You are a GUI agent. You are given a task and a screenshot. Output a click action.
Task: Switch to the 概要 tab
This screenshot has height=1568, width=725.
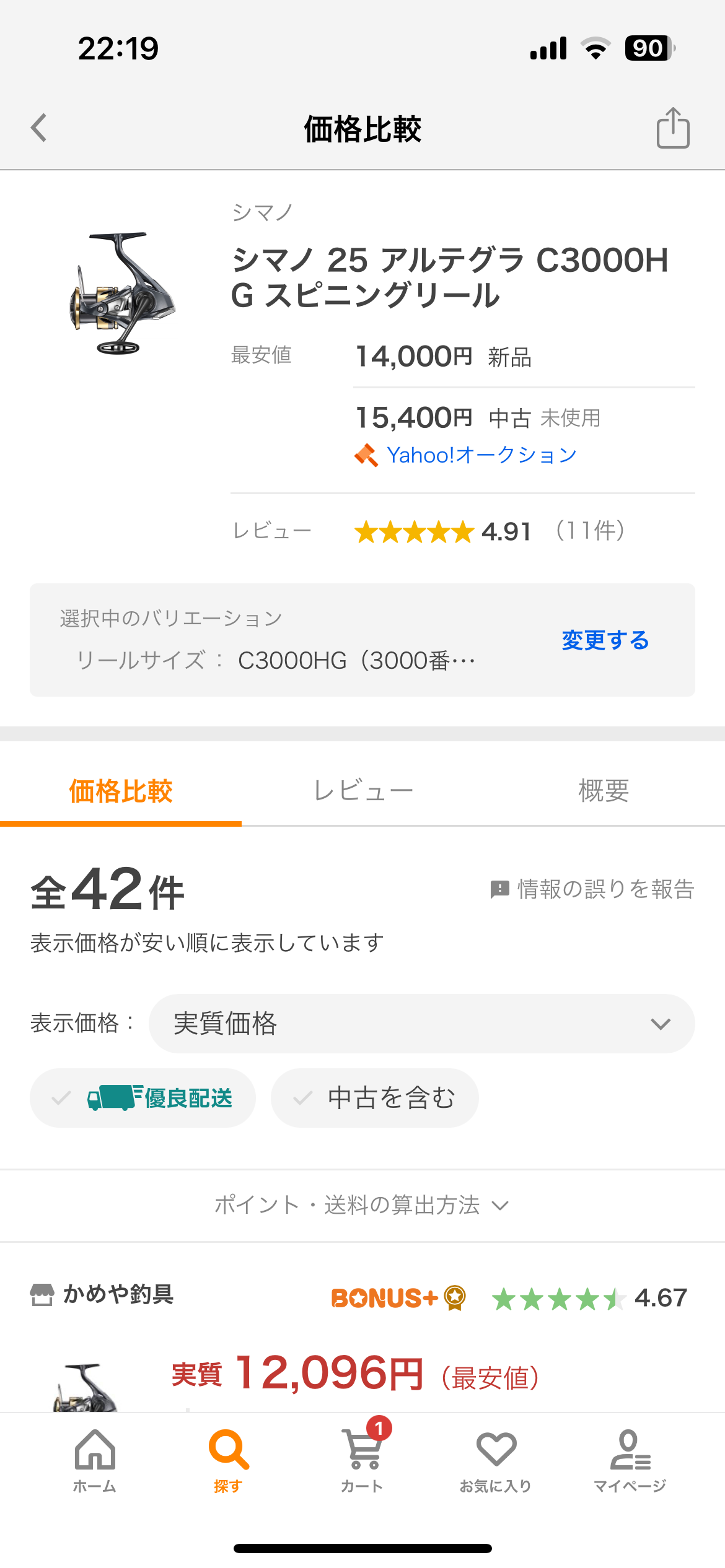[604, 791]
